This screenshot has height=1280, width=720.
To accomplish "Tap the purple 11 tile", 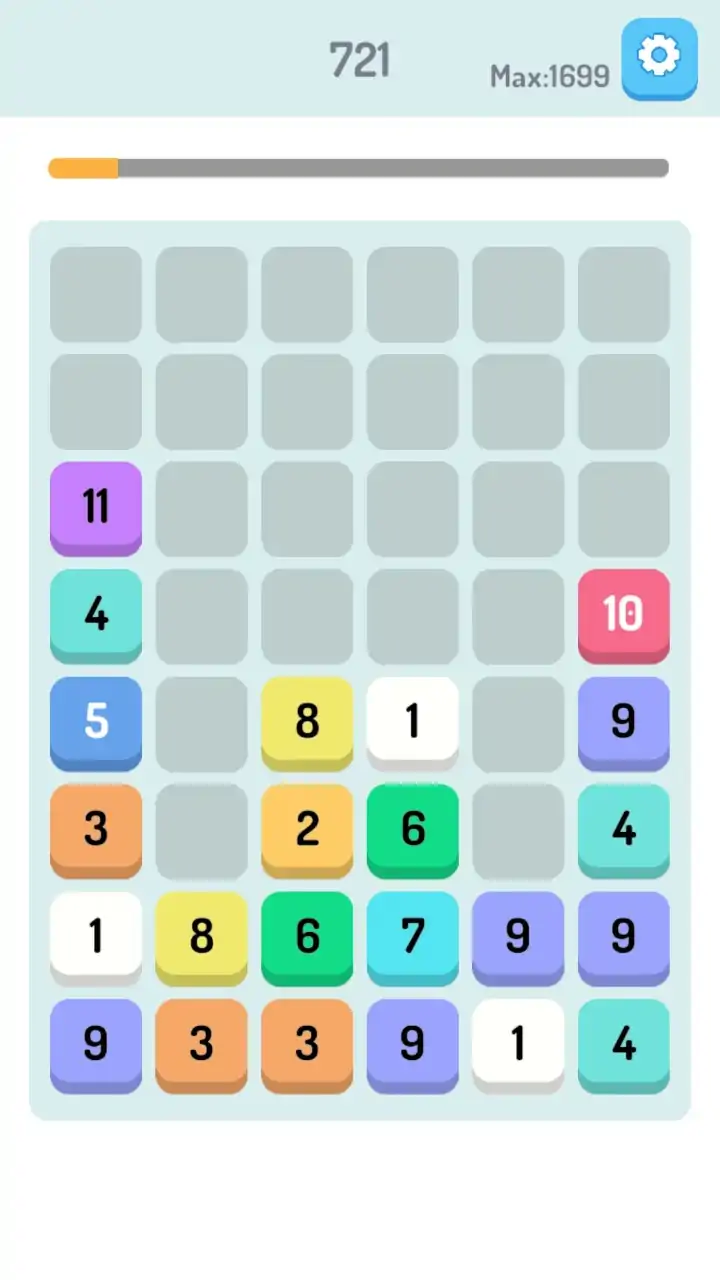I will point(96,506).
